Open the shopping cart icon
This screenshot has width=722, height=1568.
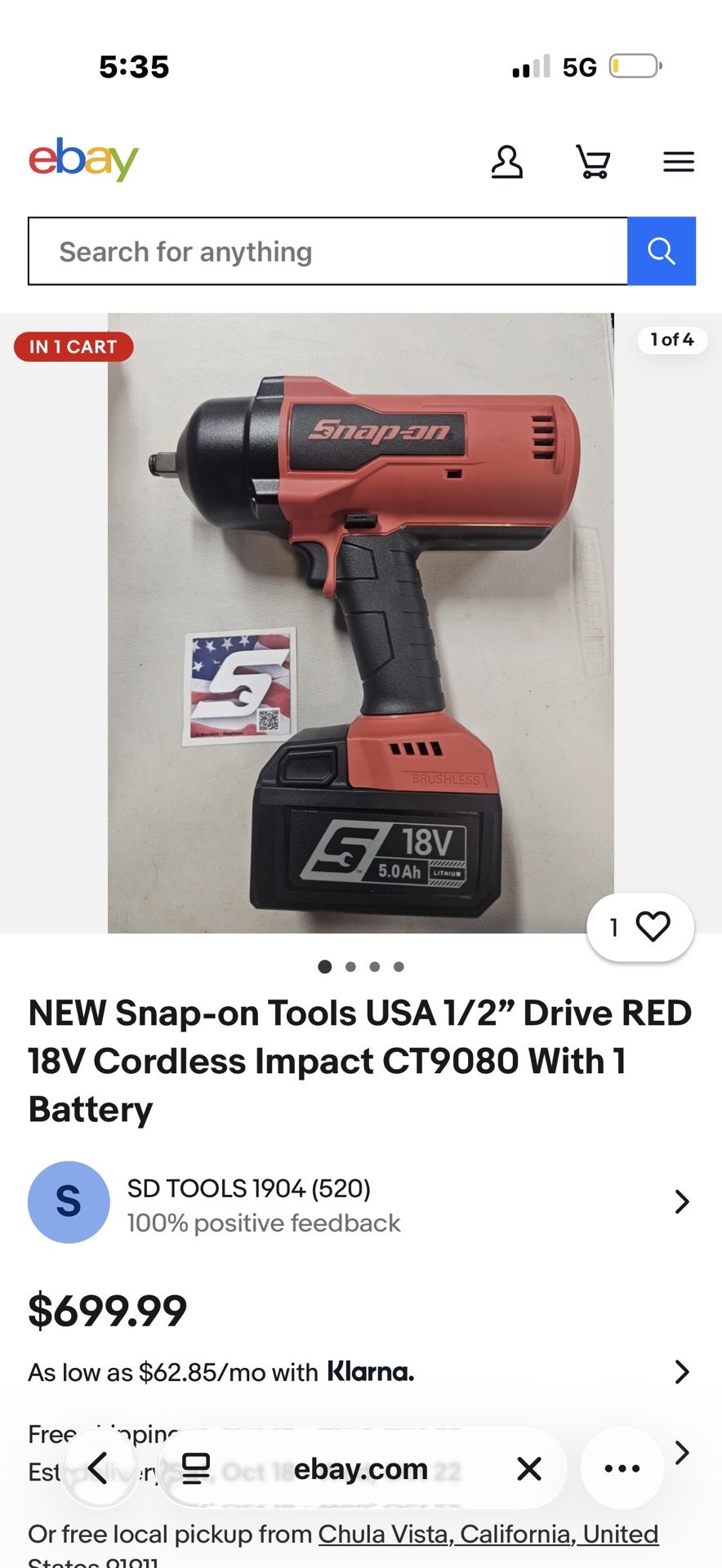pyautogui.click(x=593, y=163)
